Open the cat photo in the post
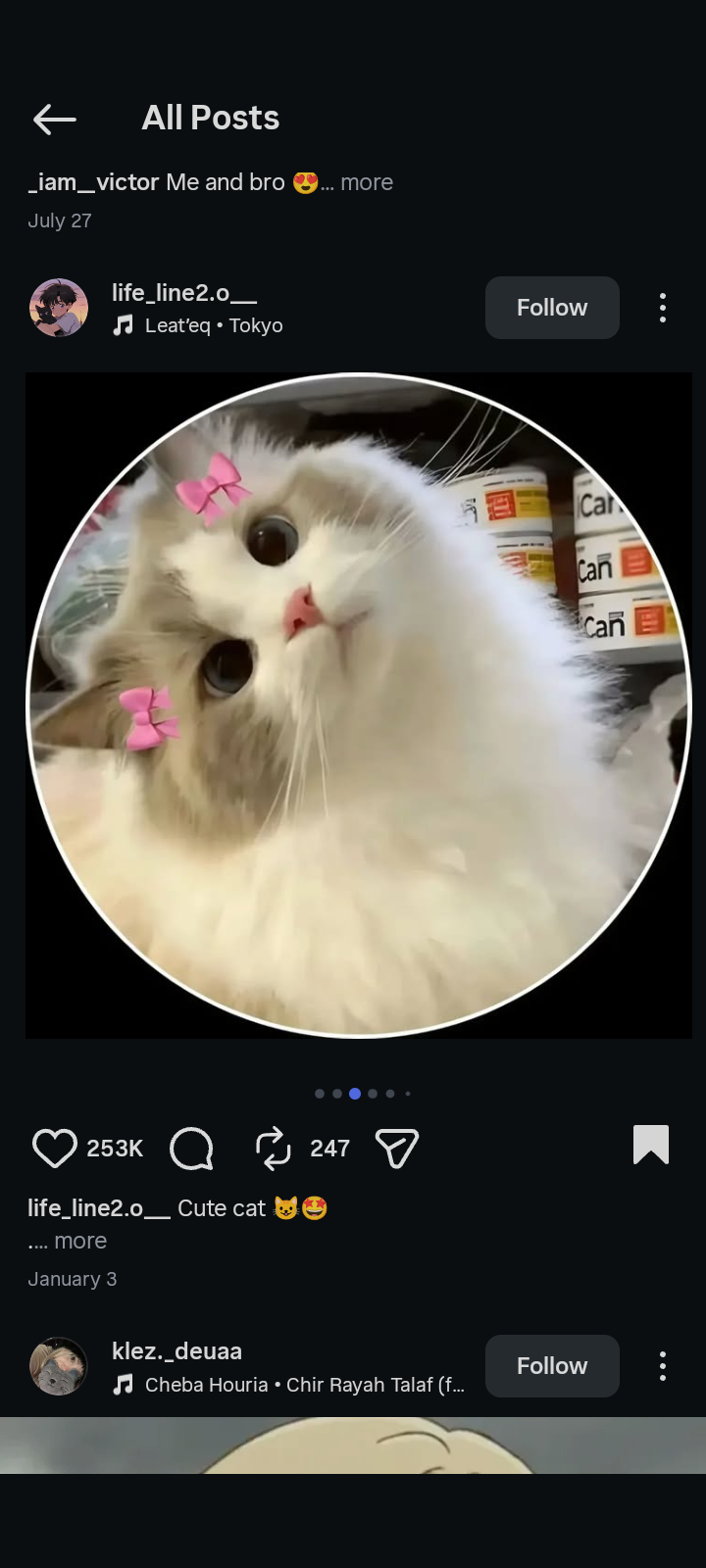Viewport: 706px width, 1568px height. pyautogui.click(x=359, y=706)
